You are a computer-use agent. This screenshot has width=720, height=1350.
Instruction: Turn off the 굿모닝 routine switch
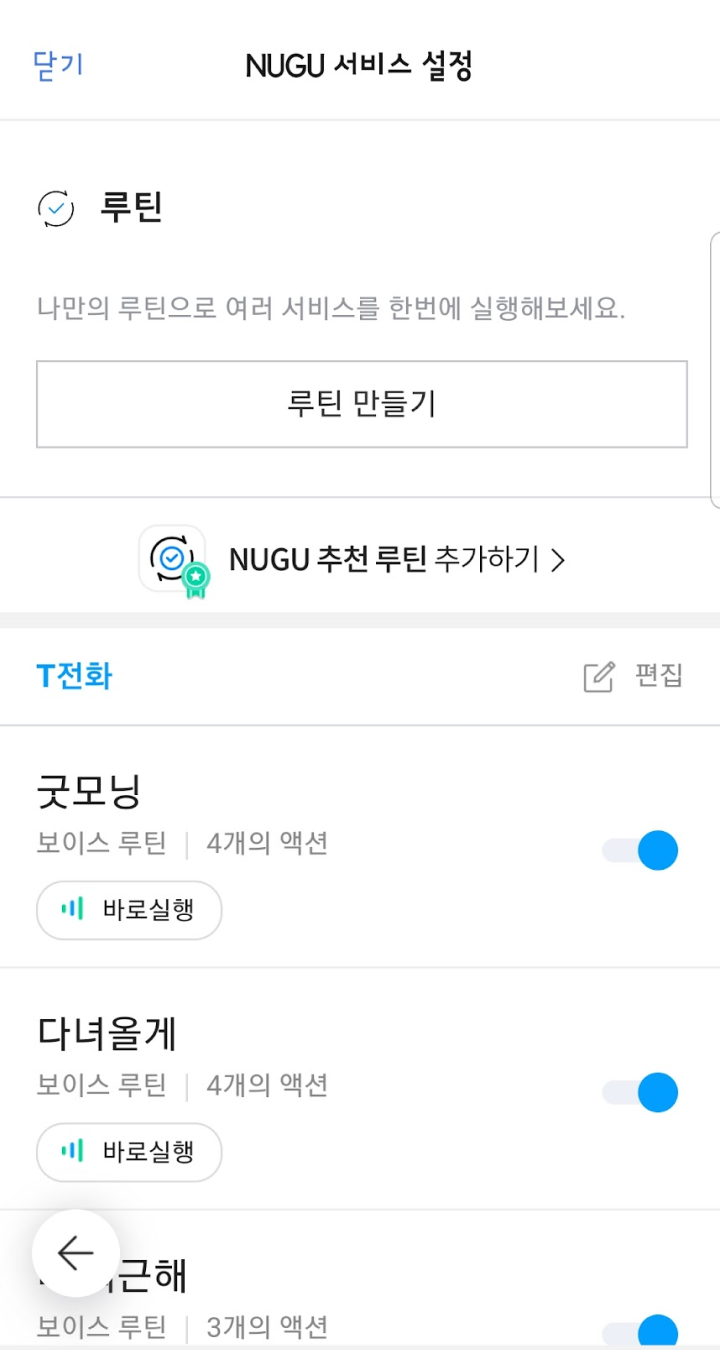click(x=641, y=851)
